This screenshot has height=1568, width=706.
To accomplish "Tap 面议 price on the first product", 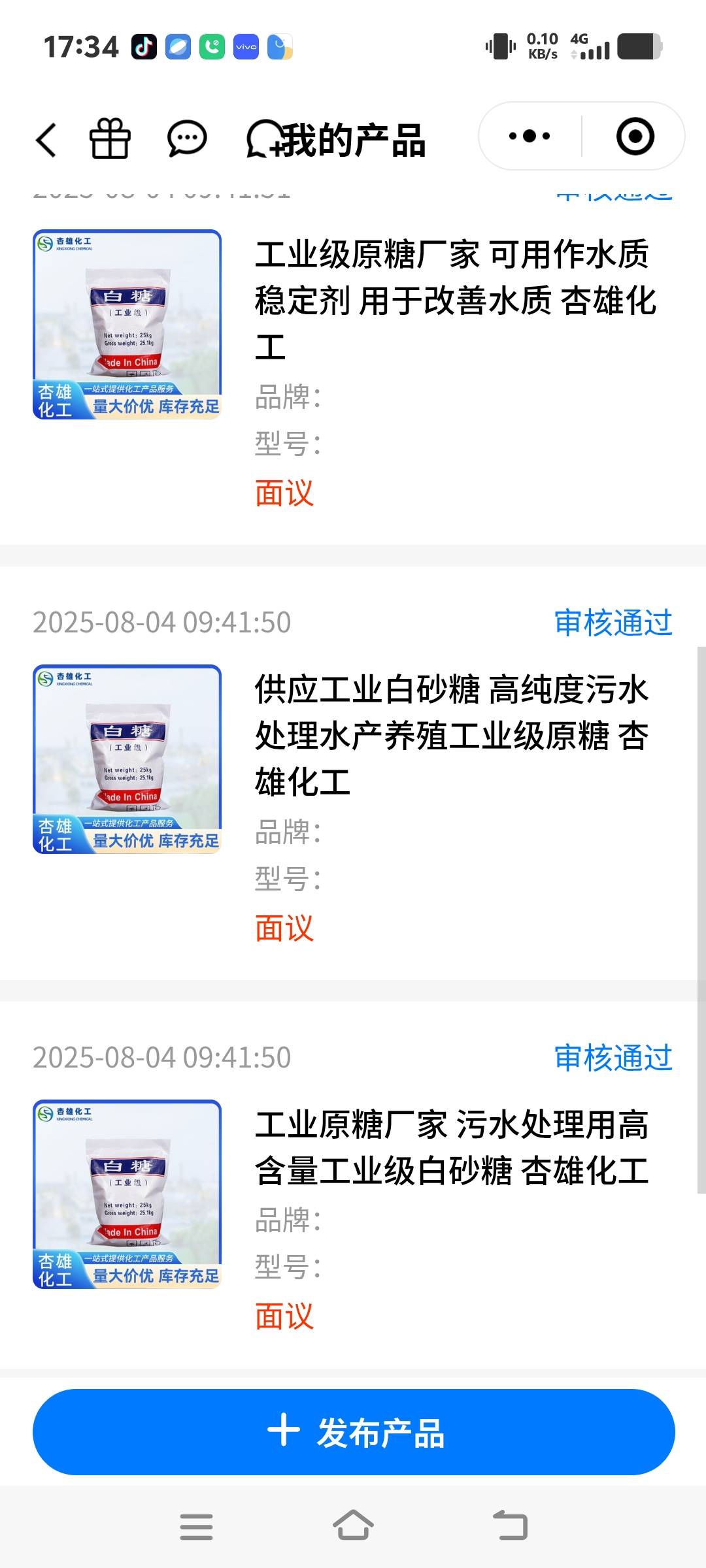I will point(286,494).
